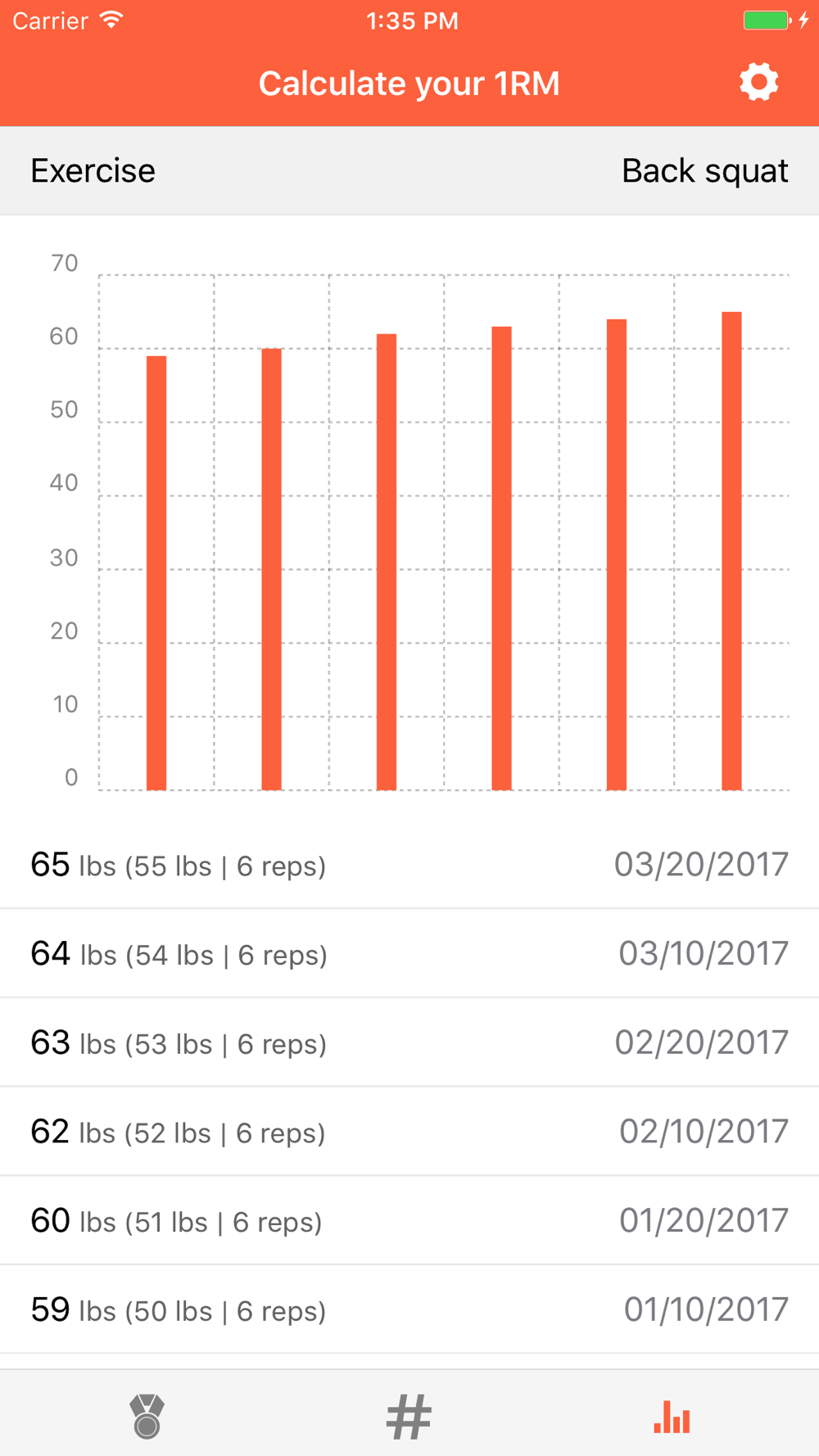
Task: Open the 60 lbs entry dated 01/20/2017
Action: 409,1221
